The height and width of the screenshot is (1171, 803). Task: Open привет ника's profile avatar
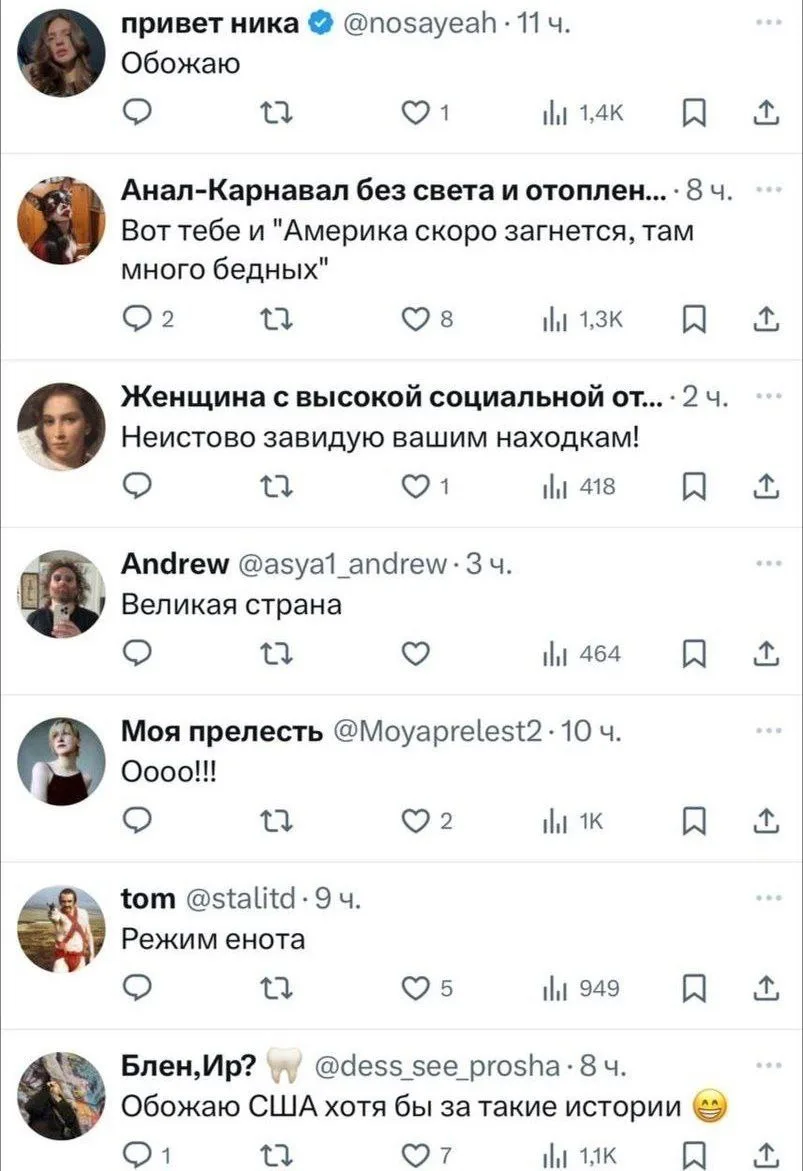tap(61, 53)
